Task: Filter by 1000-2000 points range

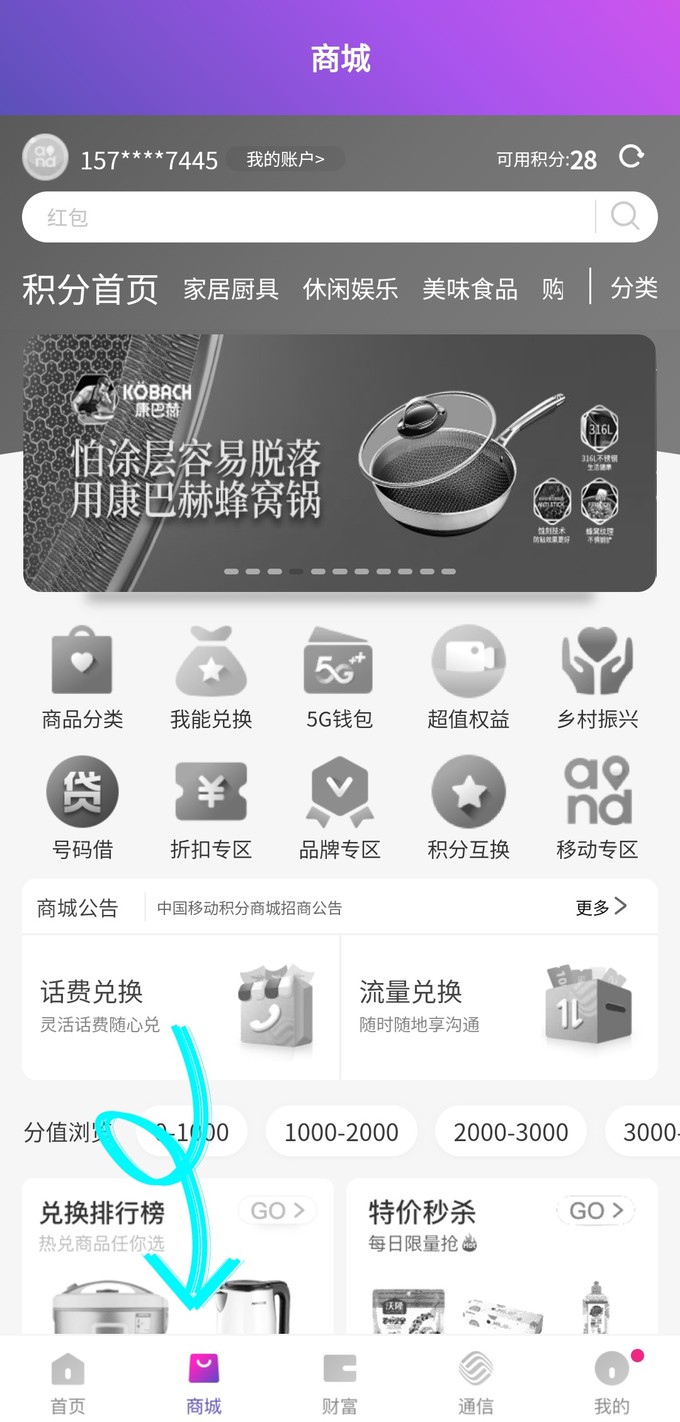Action: click(341, 1132)
